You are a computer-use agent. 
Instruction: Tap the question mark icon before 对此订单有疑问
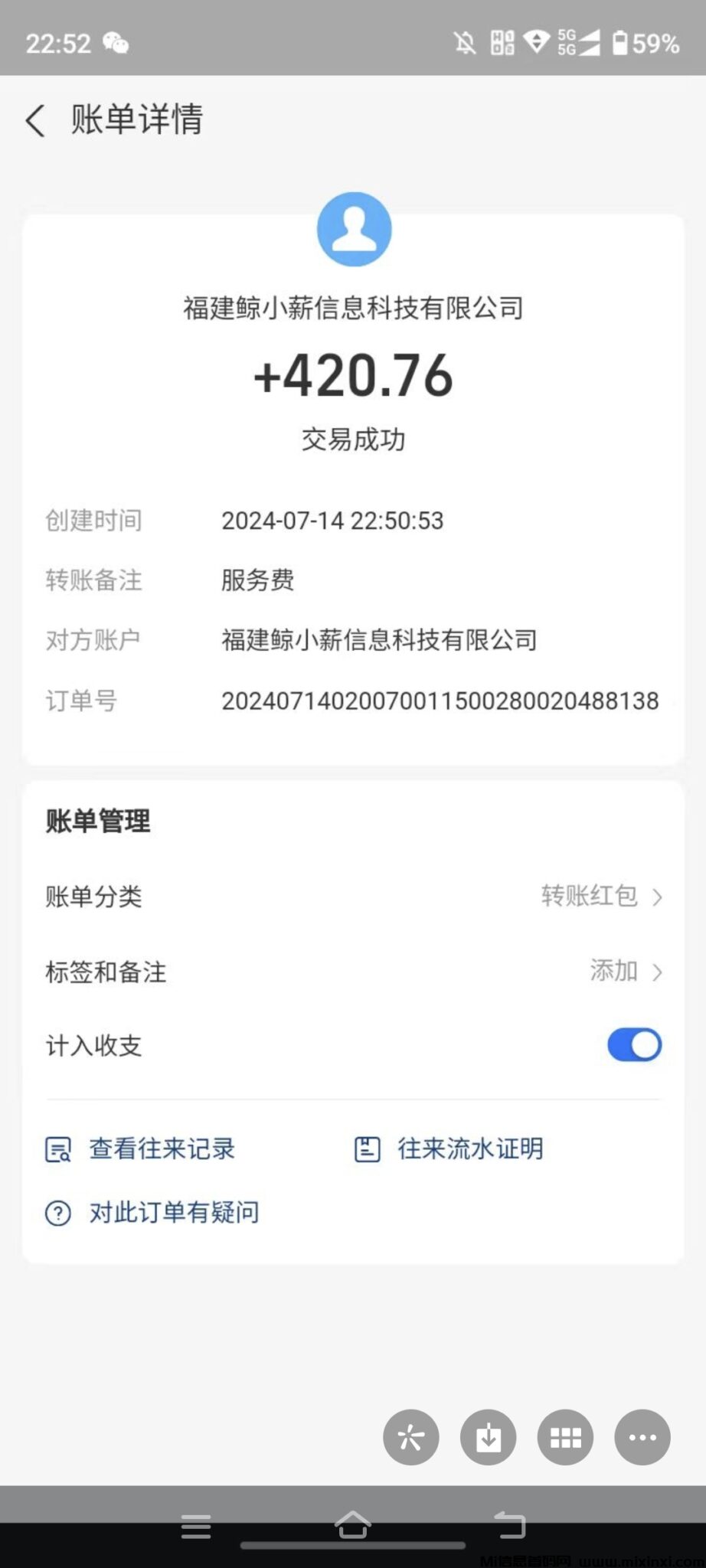point(57,1212)
